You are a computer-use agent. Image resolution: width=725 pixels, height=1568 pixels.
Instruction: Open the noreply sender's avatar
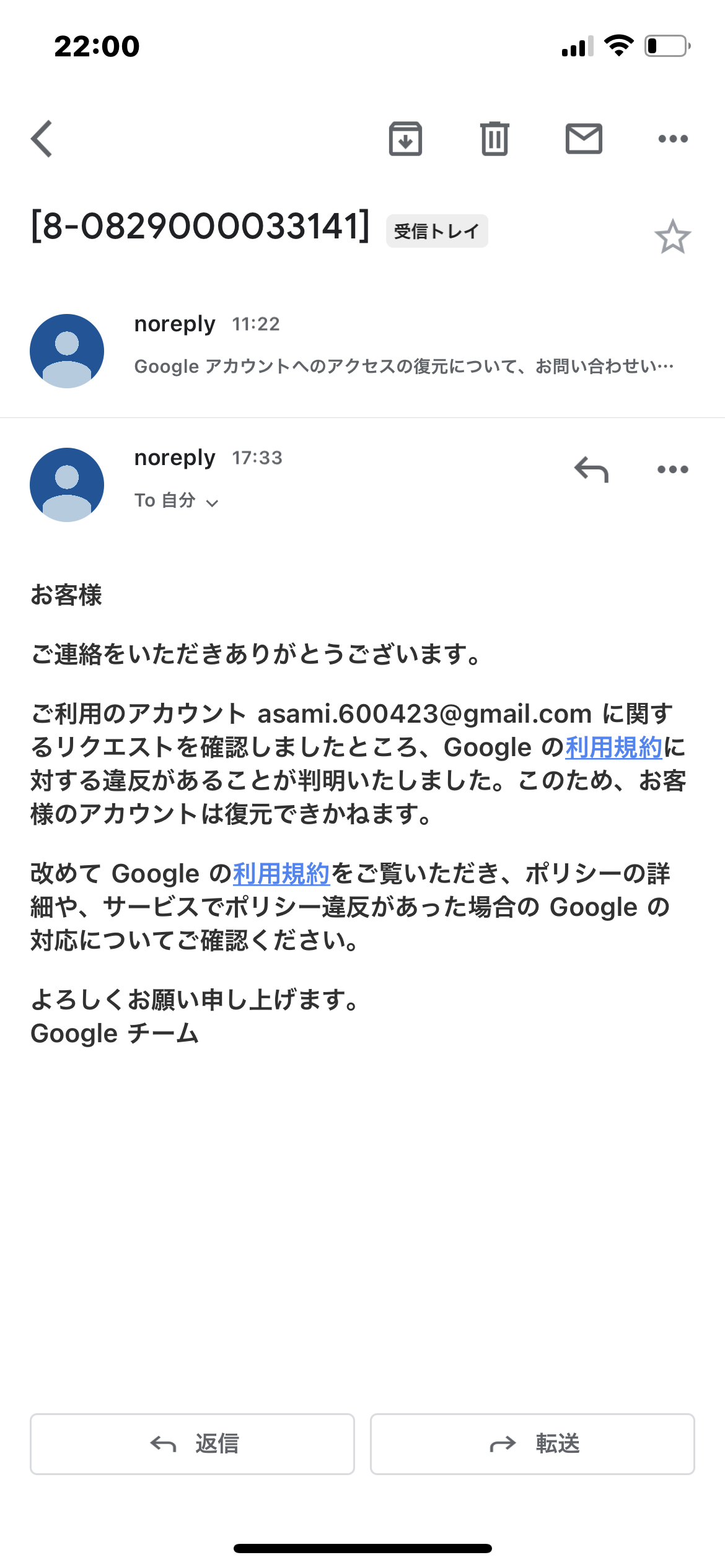click(66, 350)
